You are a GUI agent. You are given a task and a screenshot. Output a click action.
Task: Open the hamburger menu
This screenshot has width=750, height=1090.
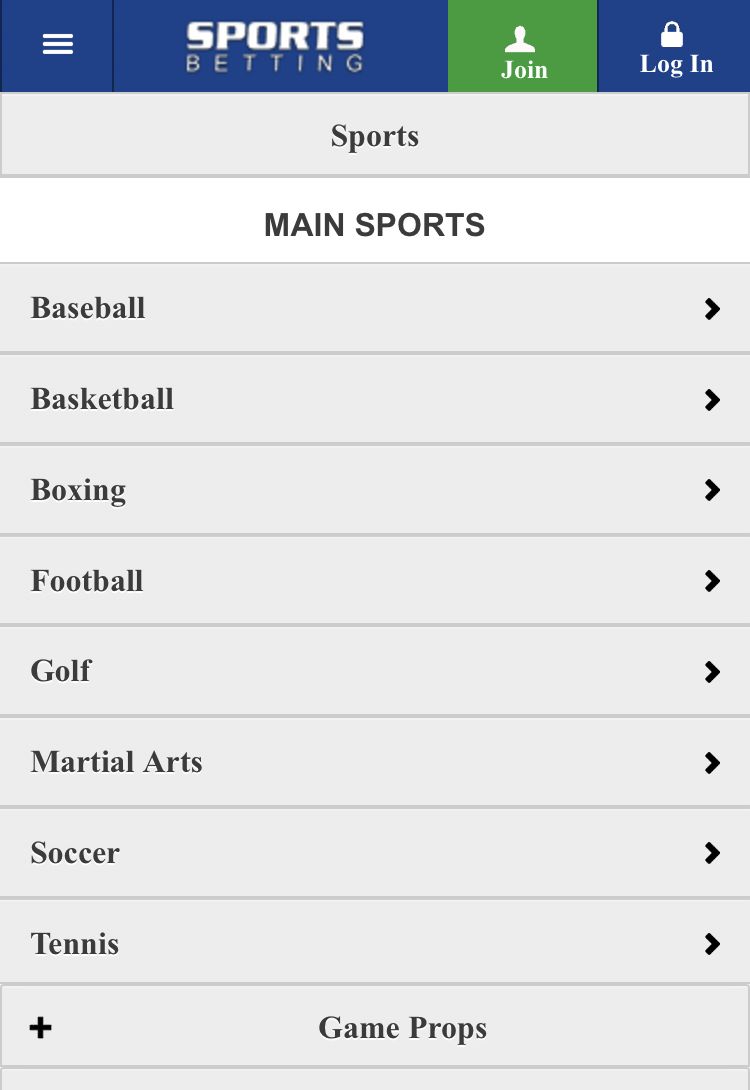point(57,45)
